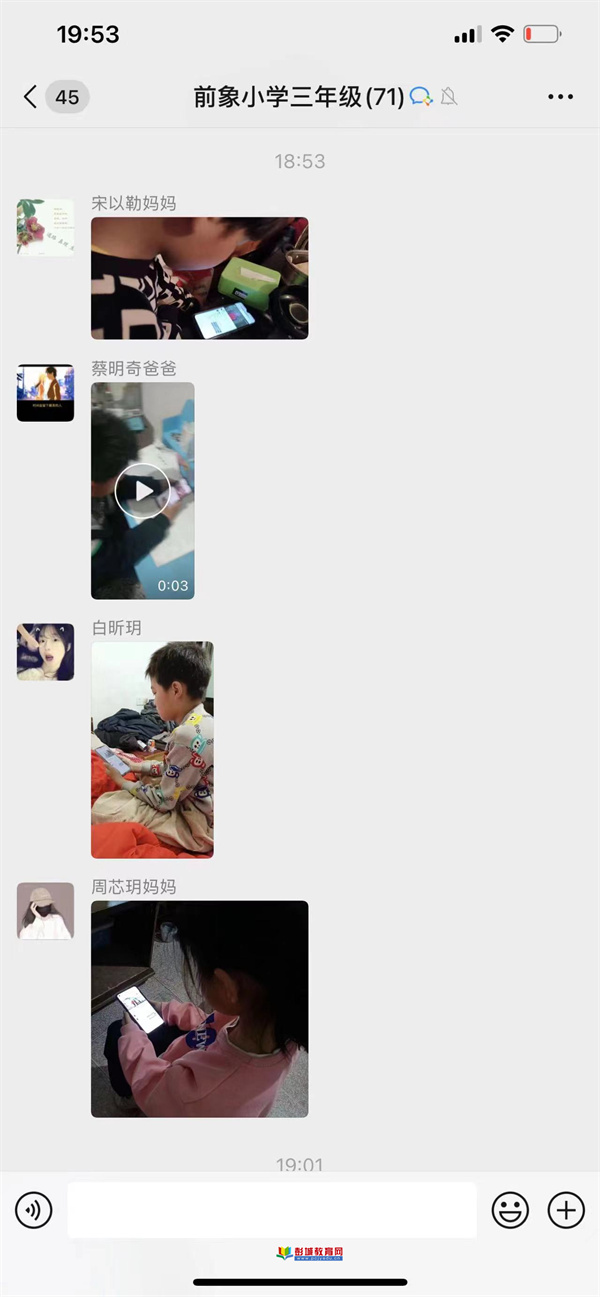Open 蔡明奇爸爸's profile avatar

[45, 392]
